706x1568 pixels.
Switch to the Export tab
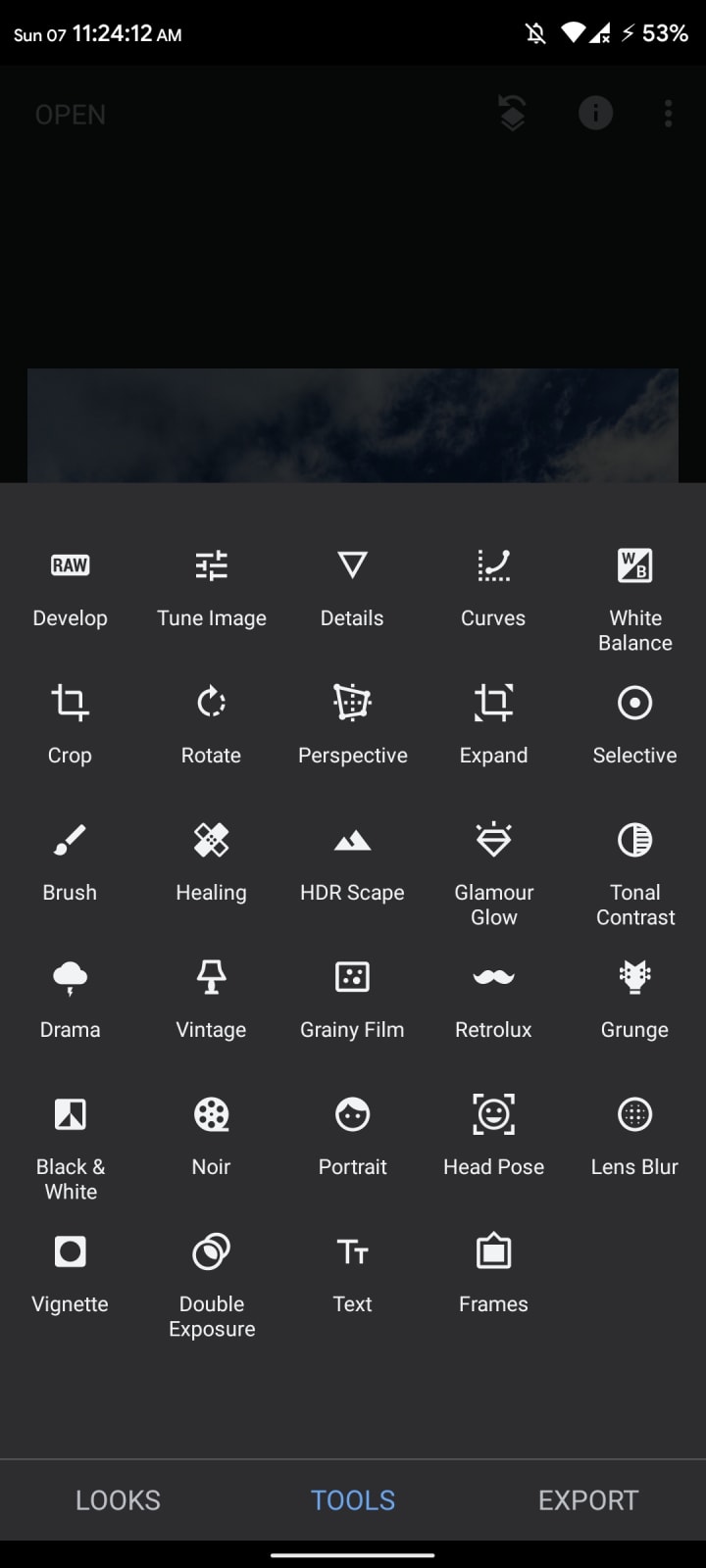point(588,1499)
